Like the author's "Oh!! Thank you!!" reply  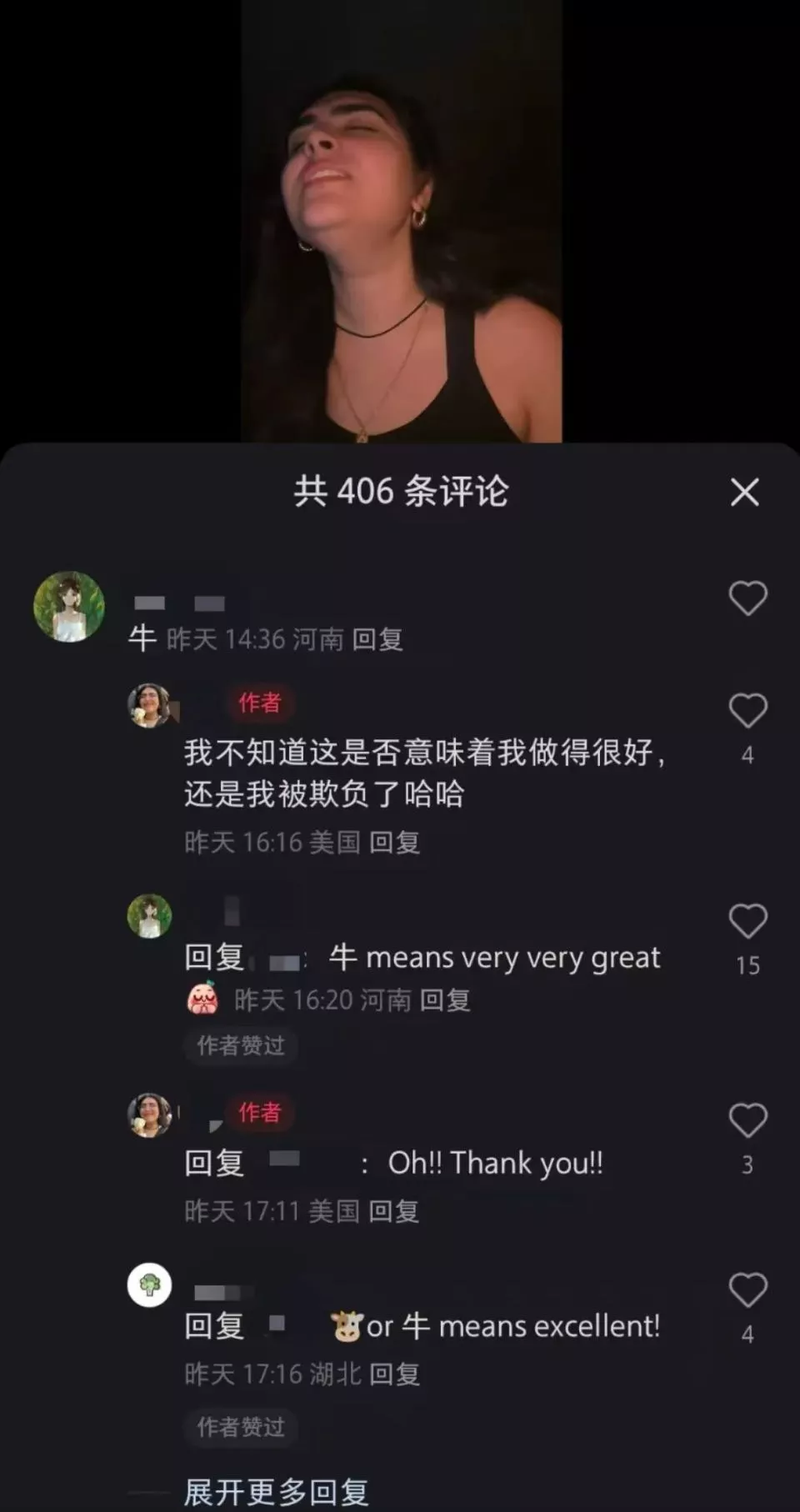click(747, 1121)
